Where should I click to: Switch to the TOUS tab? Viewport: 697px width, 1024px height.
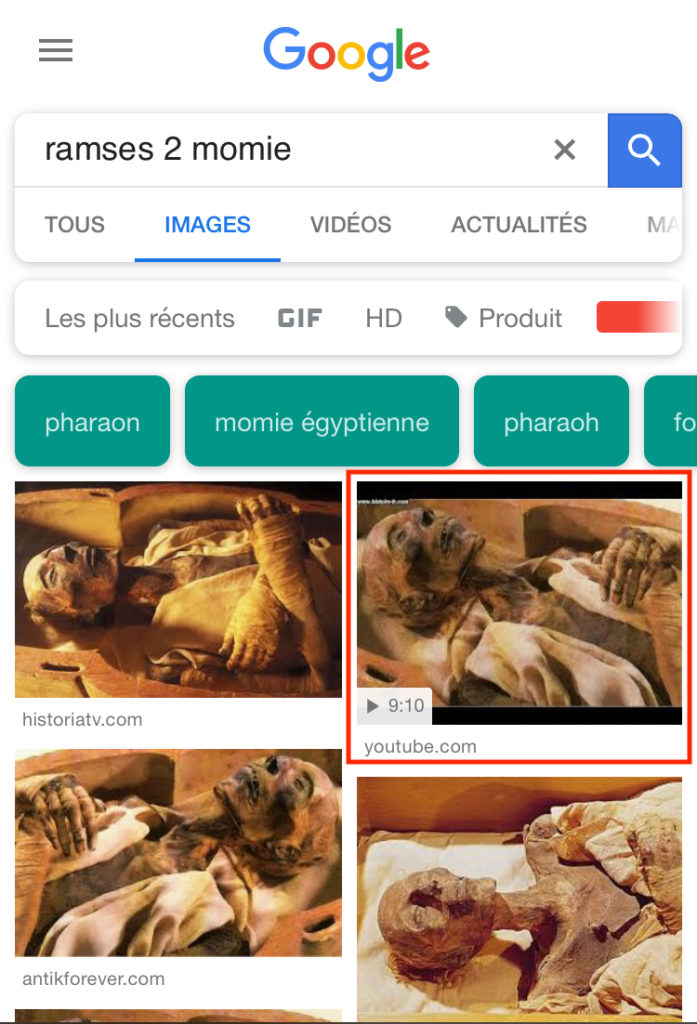tap(75, 224)
